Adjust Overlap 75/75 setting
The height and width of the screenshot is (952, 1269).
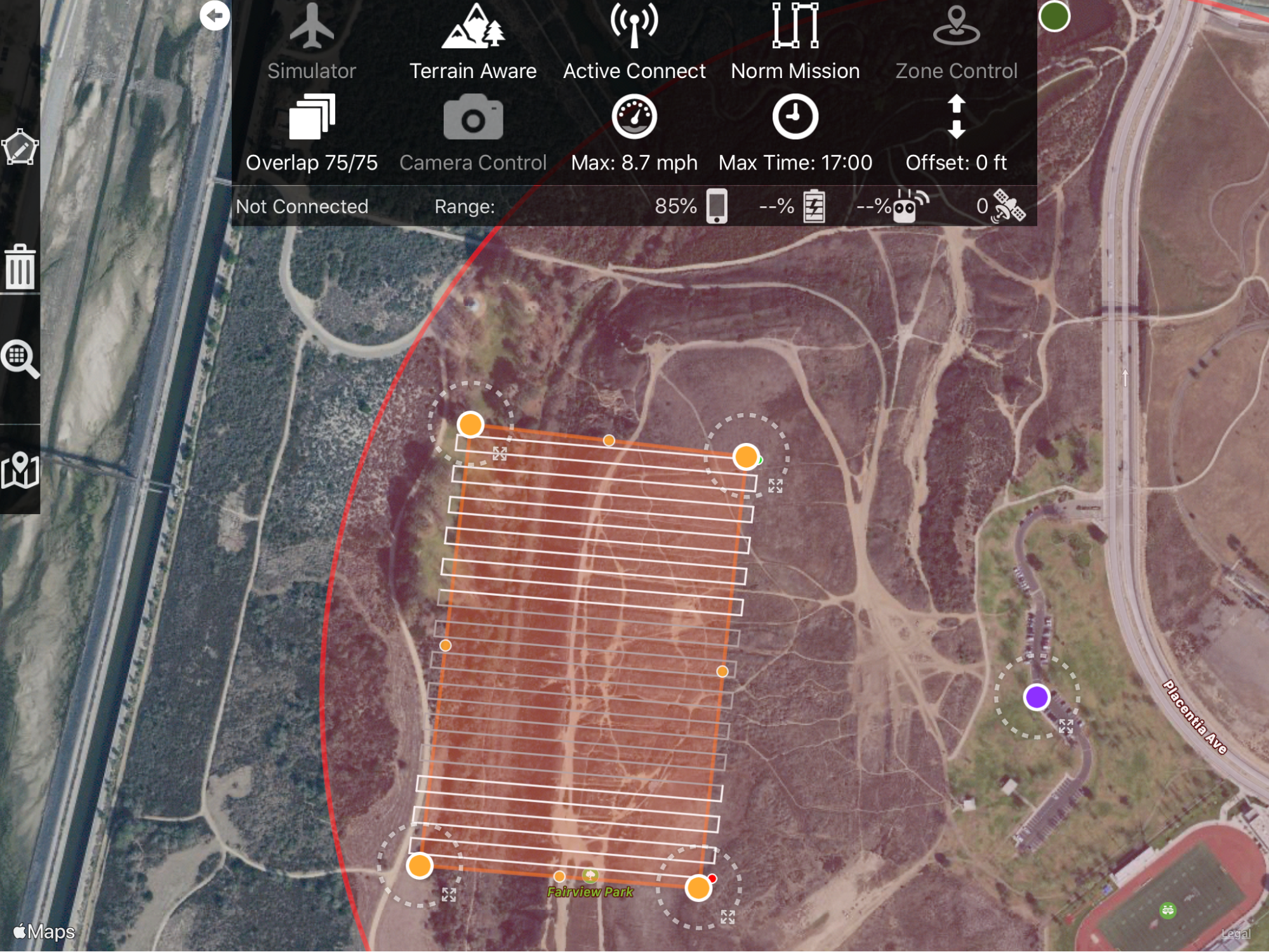(x=311, y=135)
